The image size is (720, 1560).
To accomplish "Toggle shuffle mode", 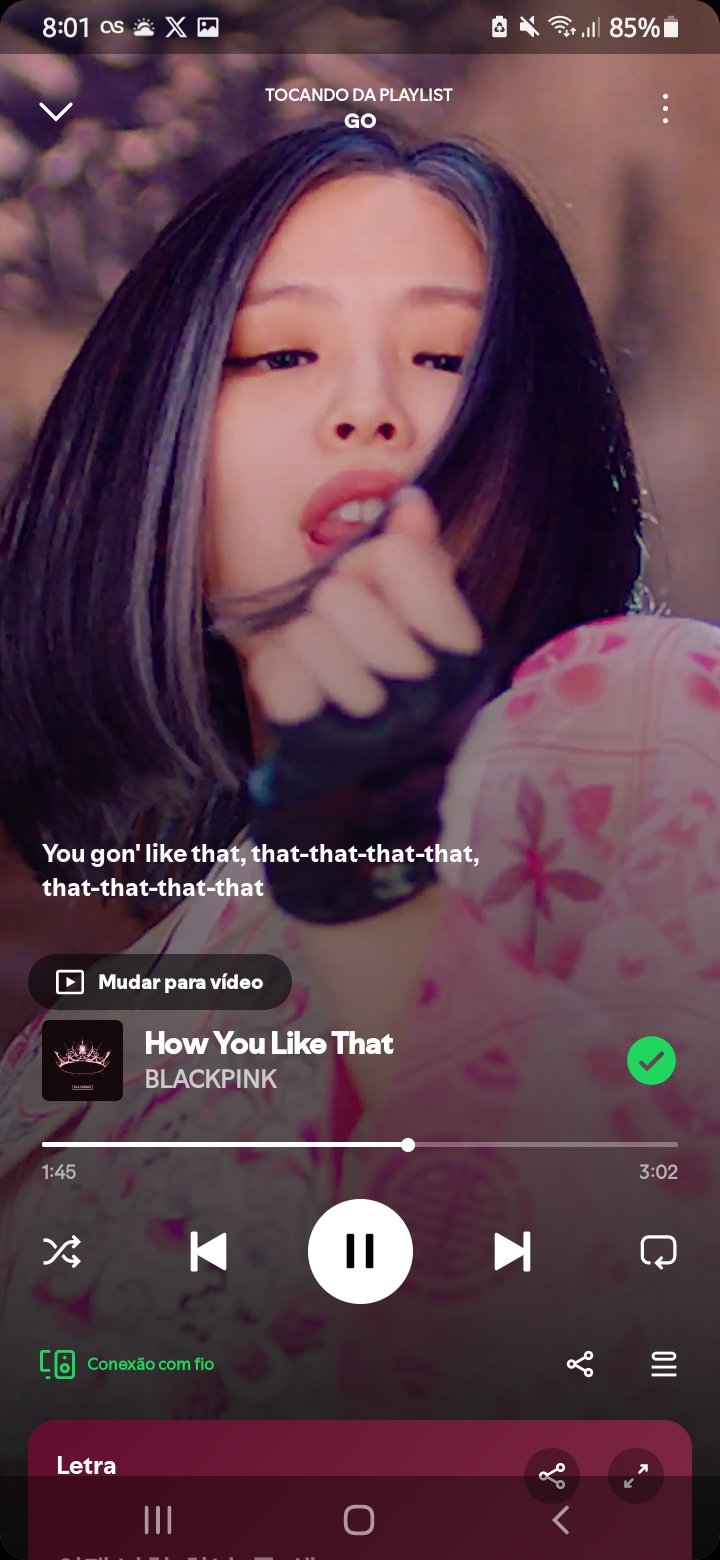I will (x=62, y=1251).
